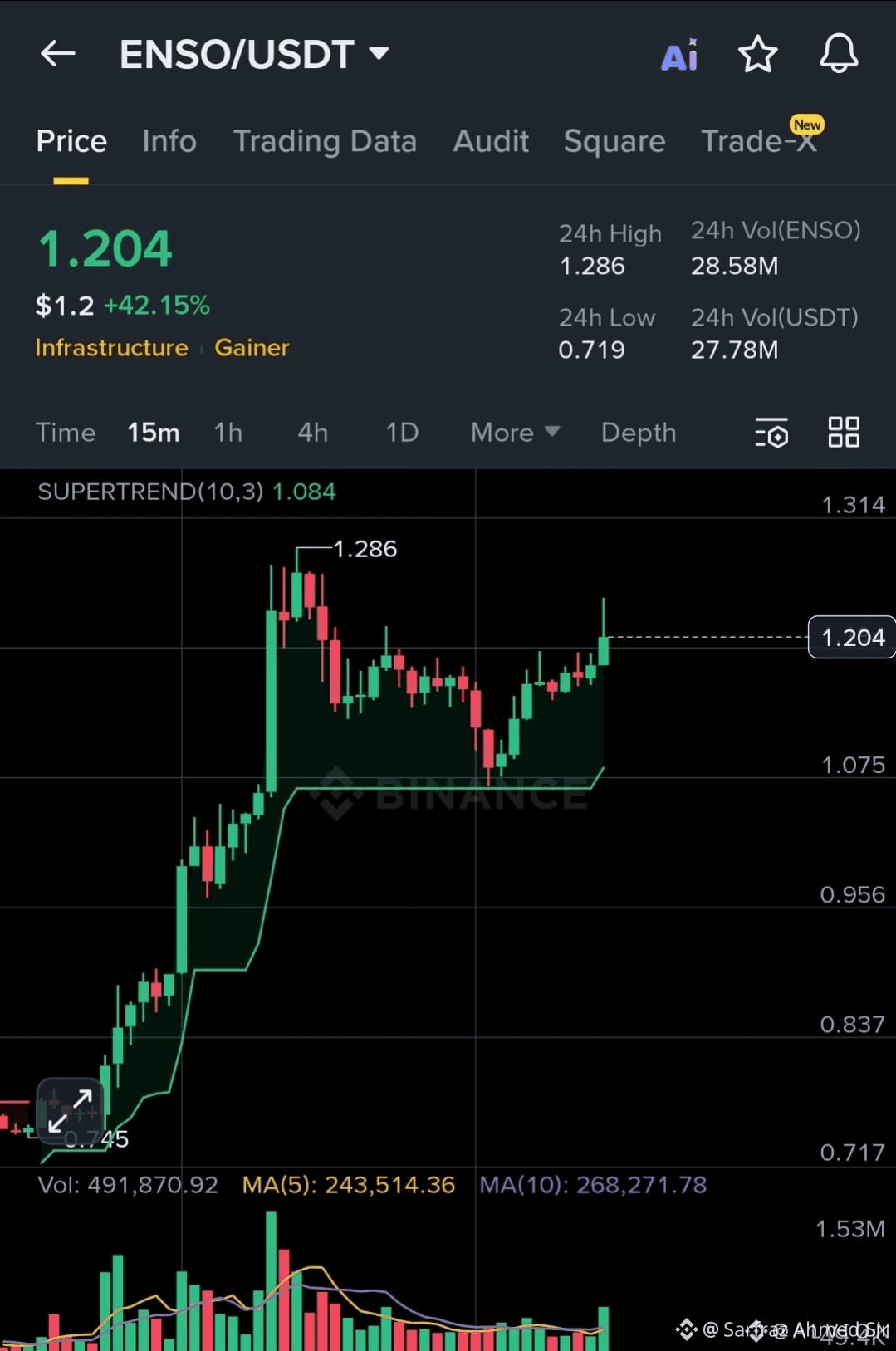The image size is (896, 1351).
Task: Open the Audit tab
Action: (x=490, y=140)
